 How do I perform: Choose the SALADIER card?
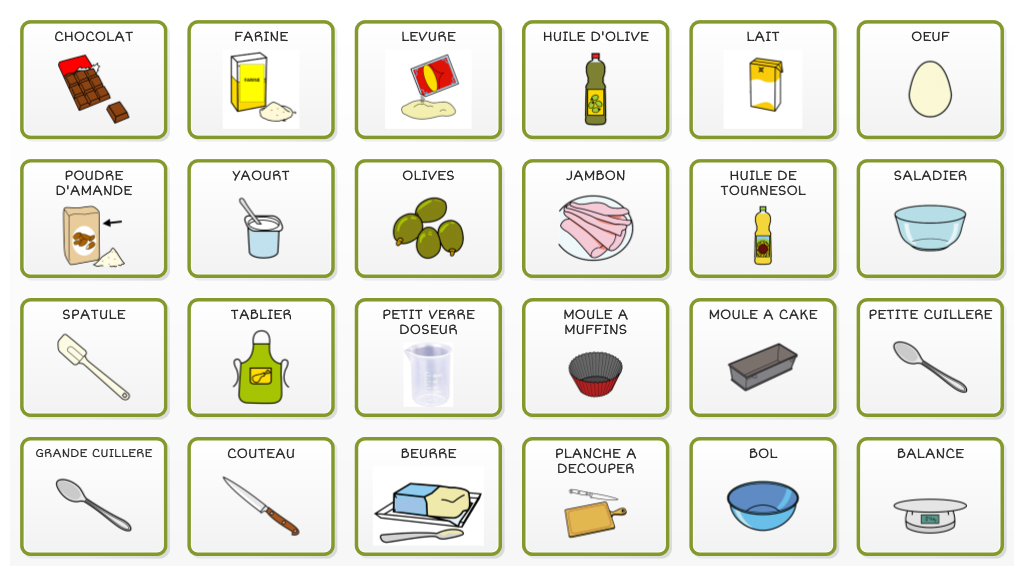(930, 219)
